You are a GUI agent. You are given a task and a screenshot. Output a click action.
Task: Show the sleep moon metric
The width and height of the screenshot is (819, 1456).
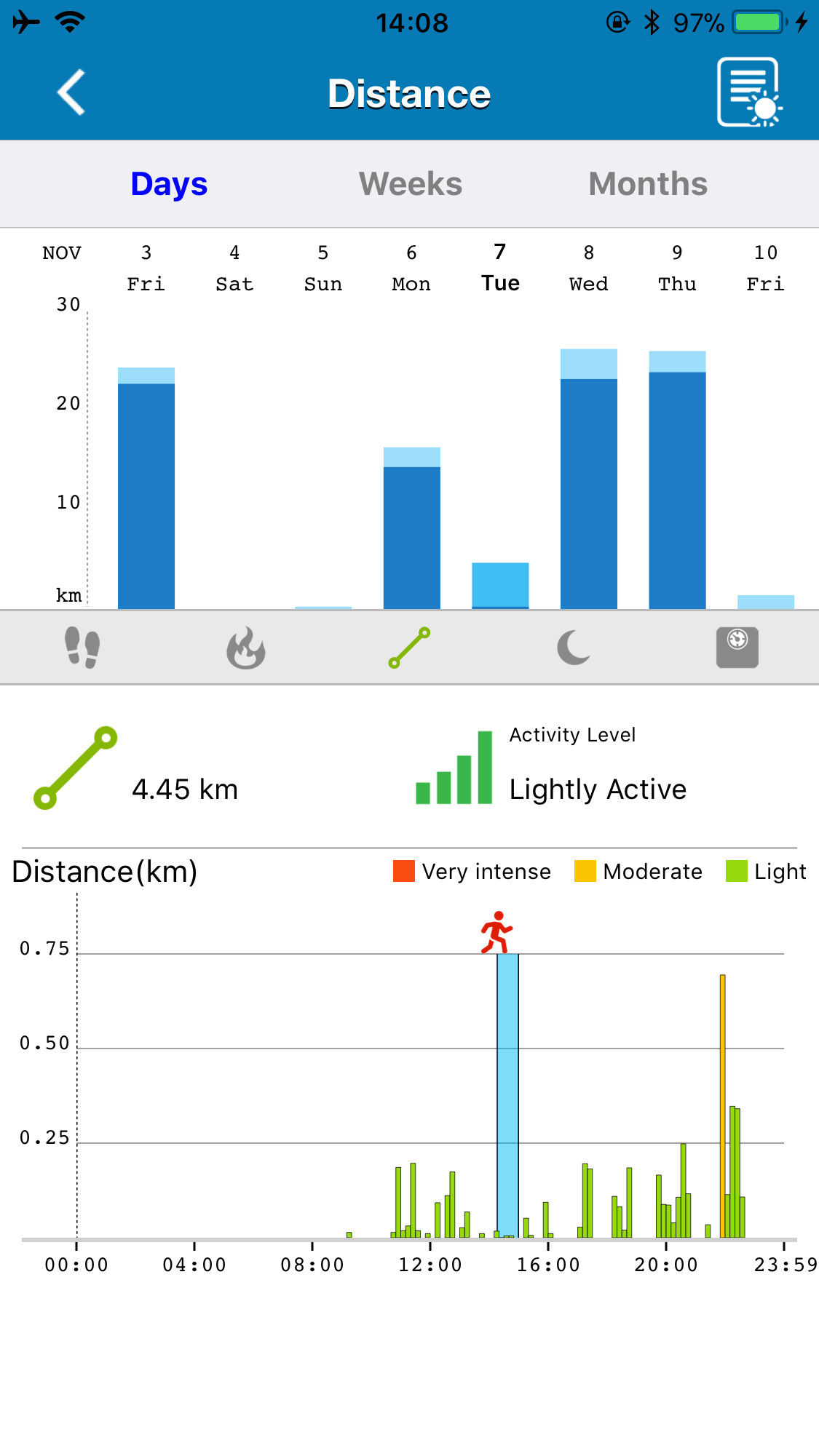(x=574, y=647)
